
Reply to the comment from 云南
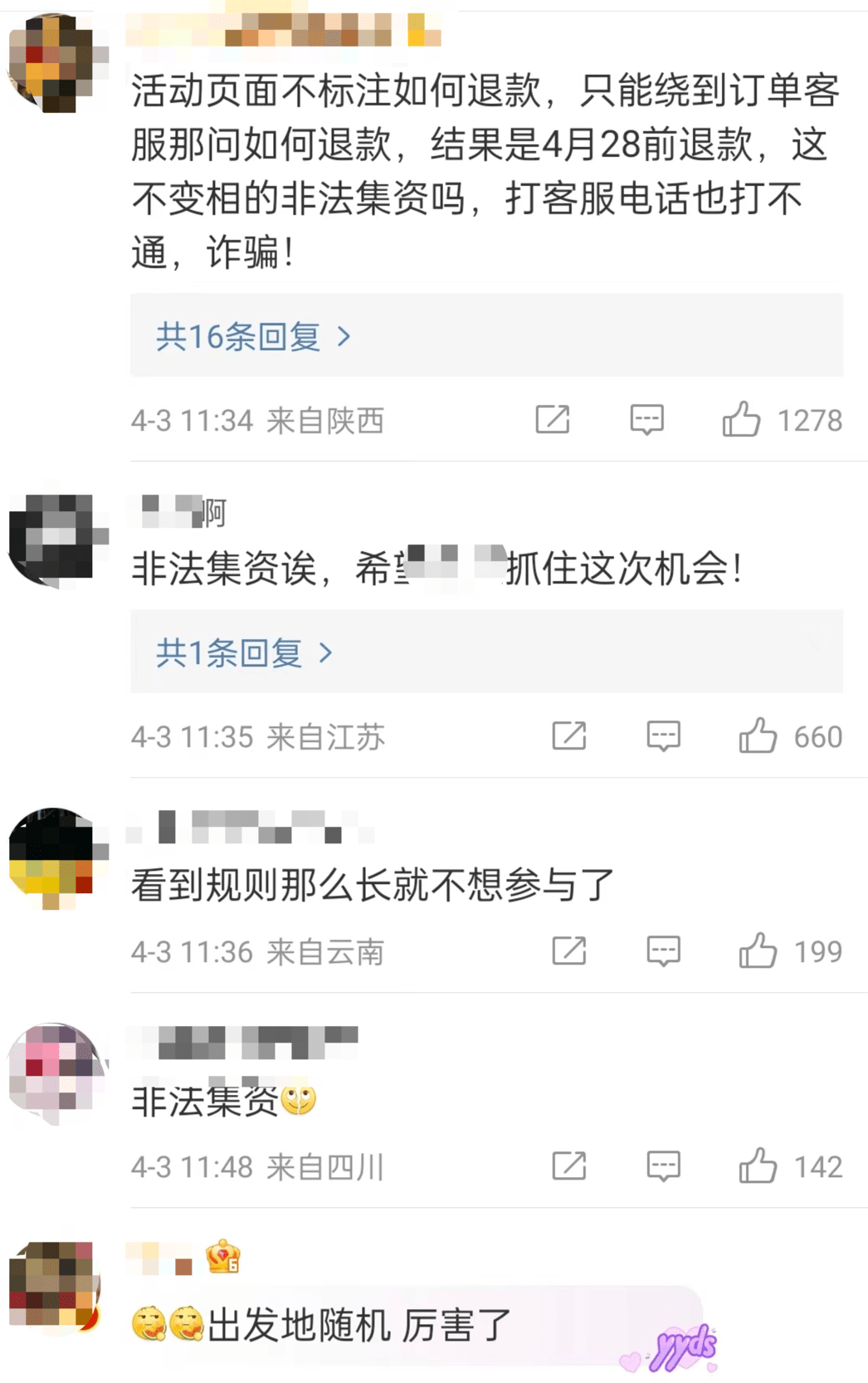click(x=663, y=951)
